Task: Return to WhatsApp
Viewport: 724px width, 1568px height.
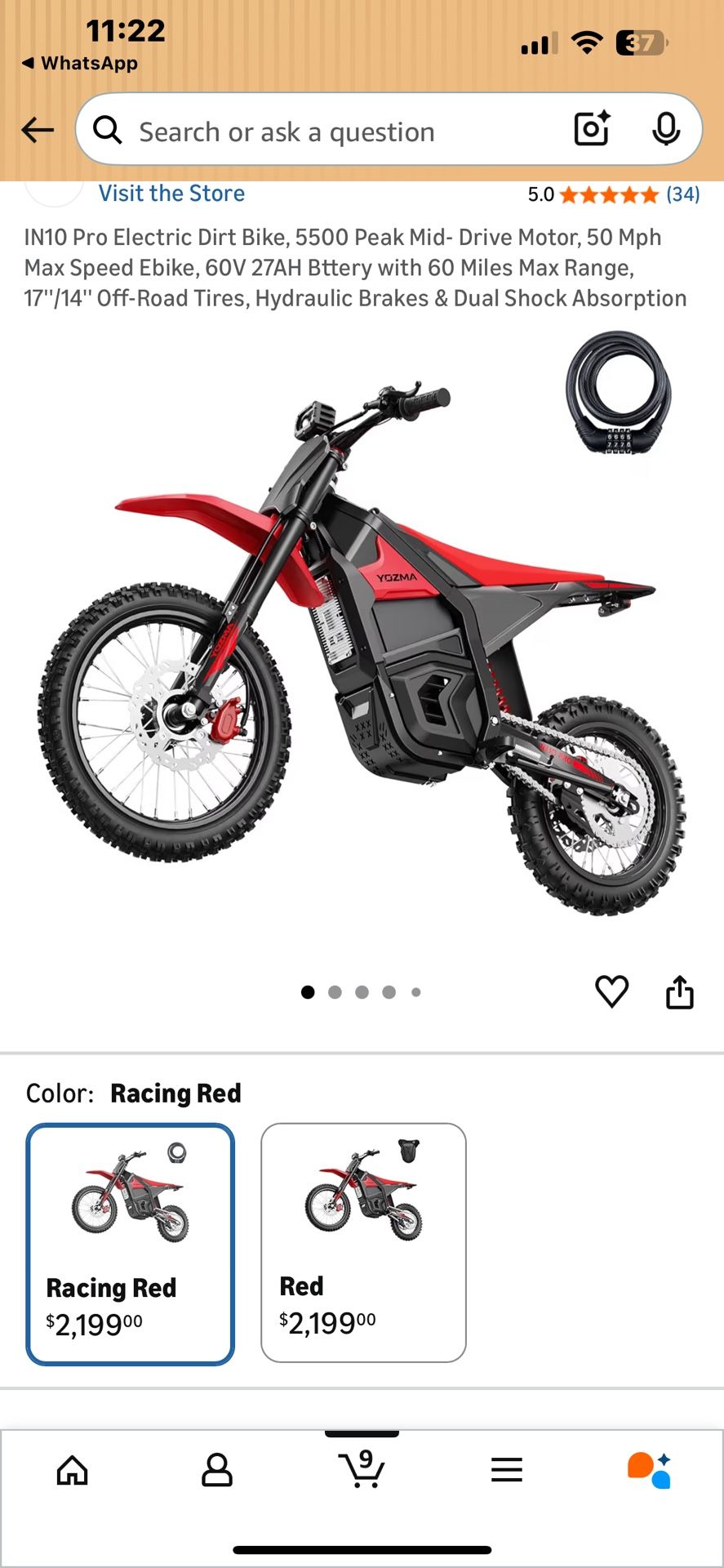Action: [80, 63]
